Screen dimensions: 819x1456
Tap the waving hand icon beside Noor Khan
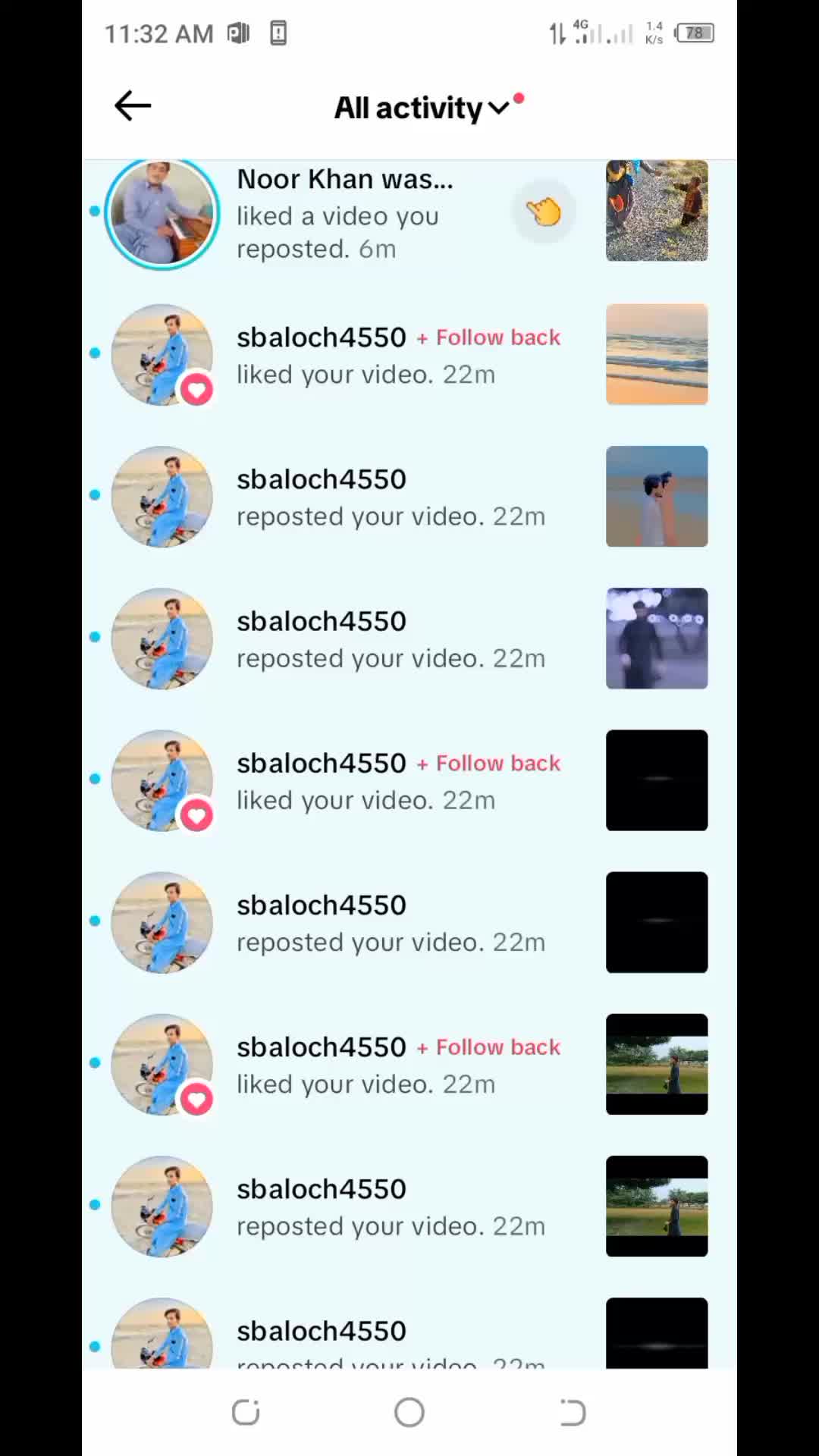pyautogui.click(x=544, y=212)
